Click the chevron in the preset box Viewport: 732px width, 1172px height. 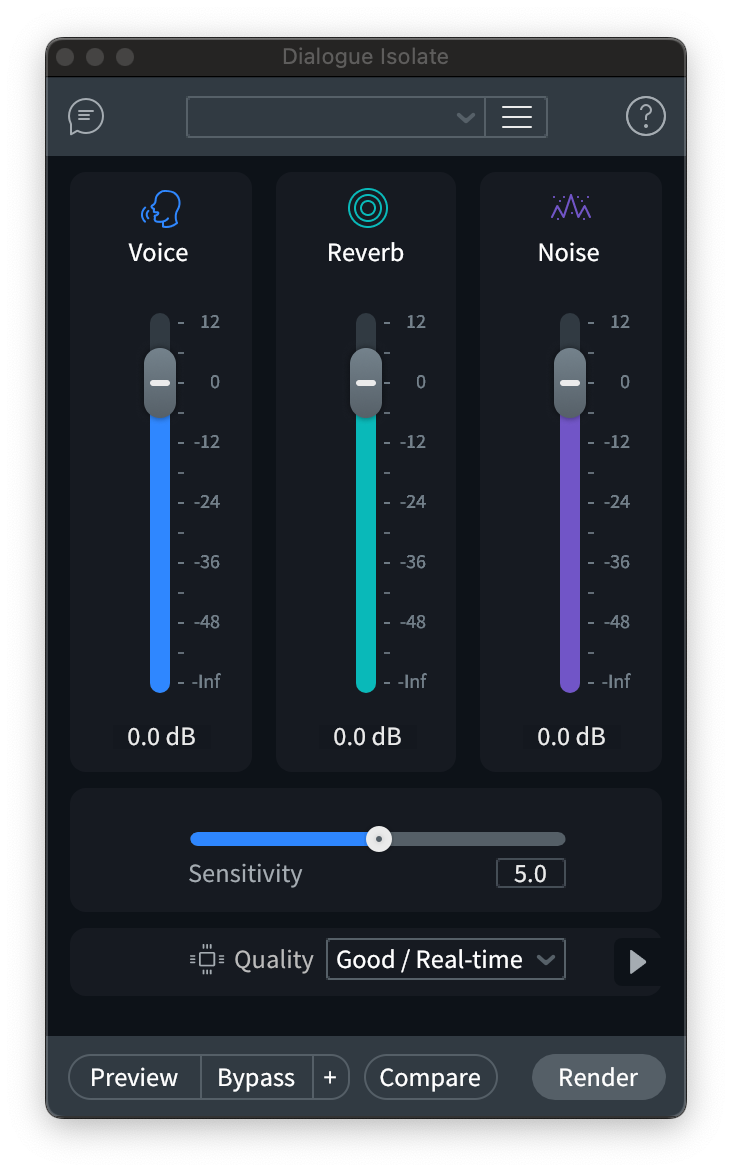[x=465, y=116]
